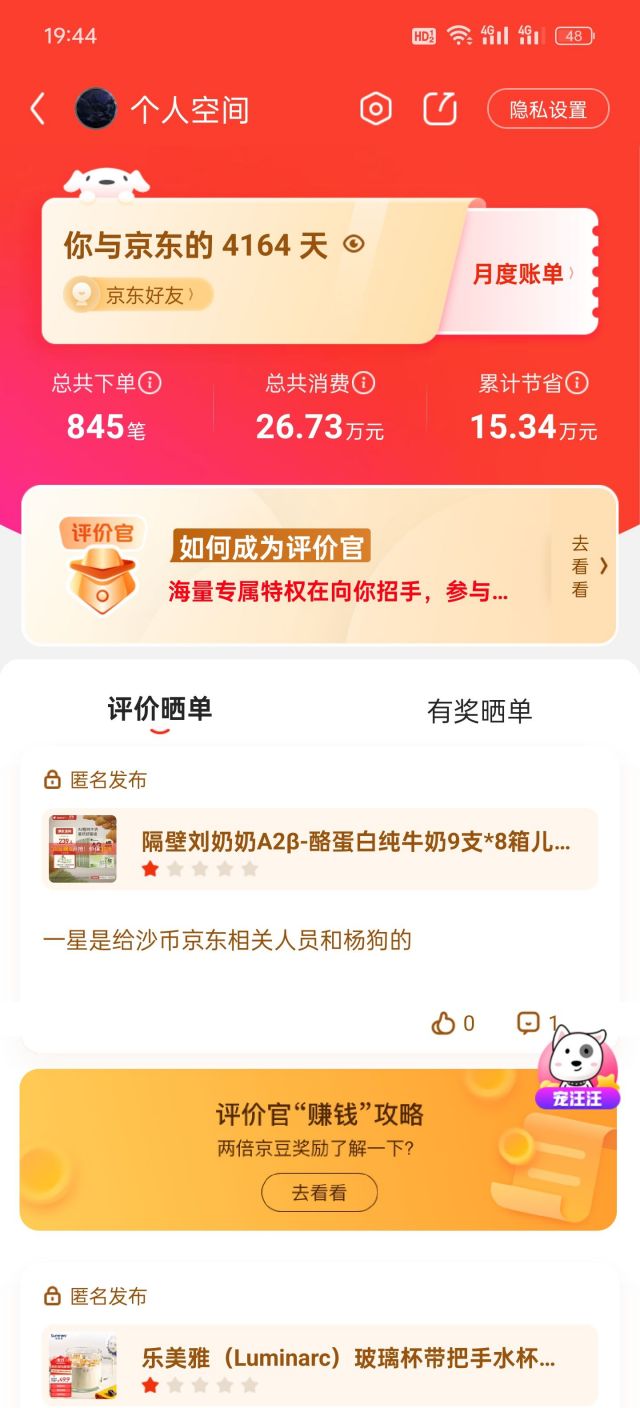Open 隔壁刘奶奶 milk product card
This screenshot has width=640, height=1408.
coord(321,849)
